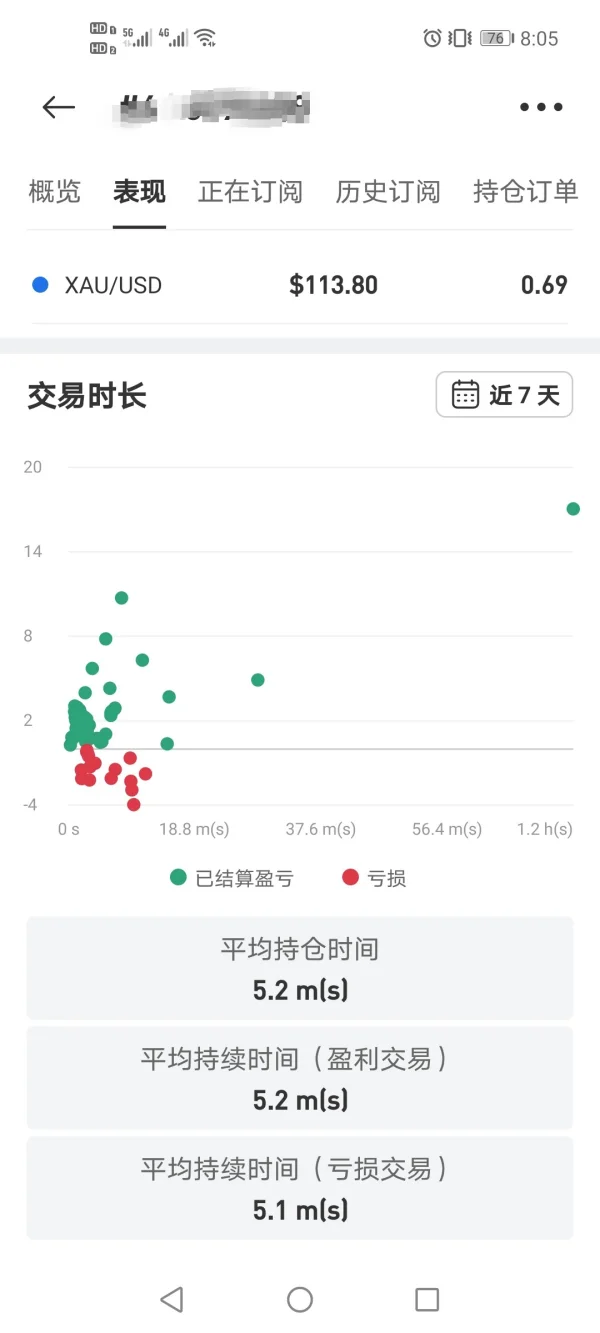Switch to the 历史订阅 tab
Image resolution: width=600 pixels, height=1333 pixels.
click(388, 191)
